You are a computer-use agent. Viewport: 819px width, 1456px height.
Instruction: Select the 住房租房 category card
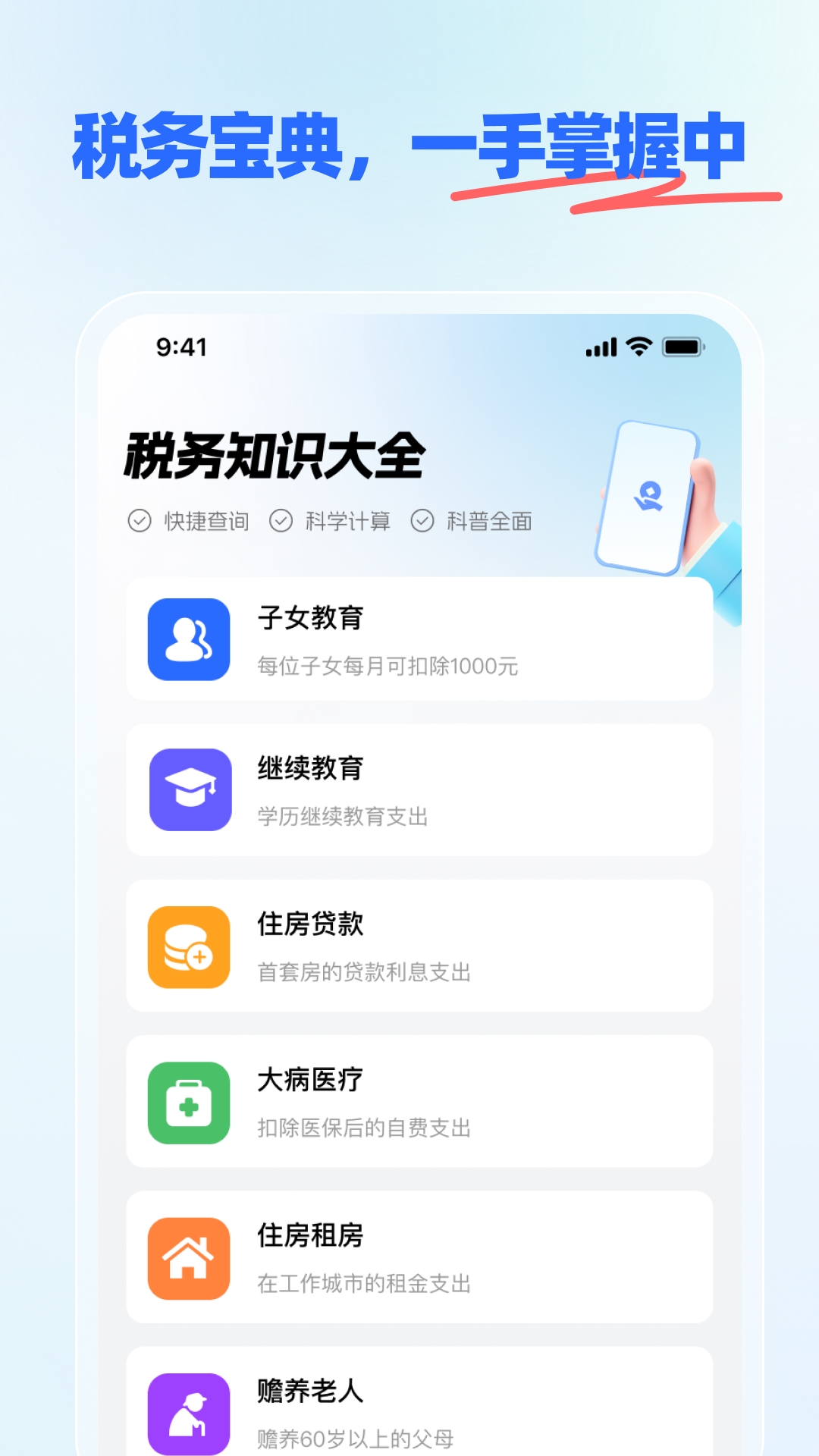point(419,1257)
